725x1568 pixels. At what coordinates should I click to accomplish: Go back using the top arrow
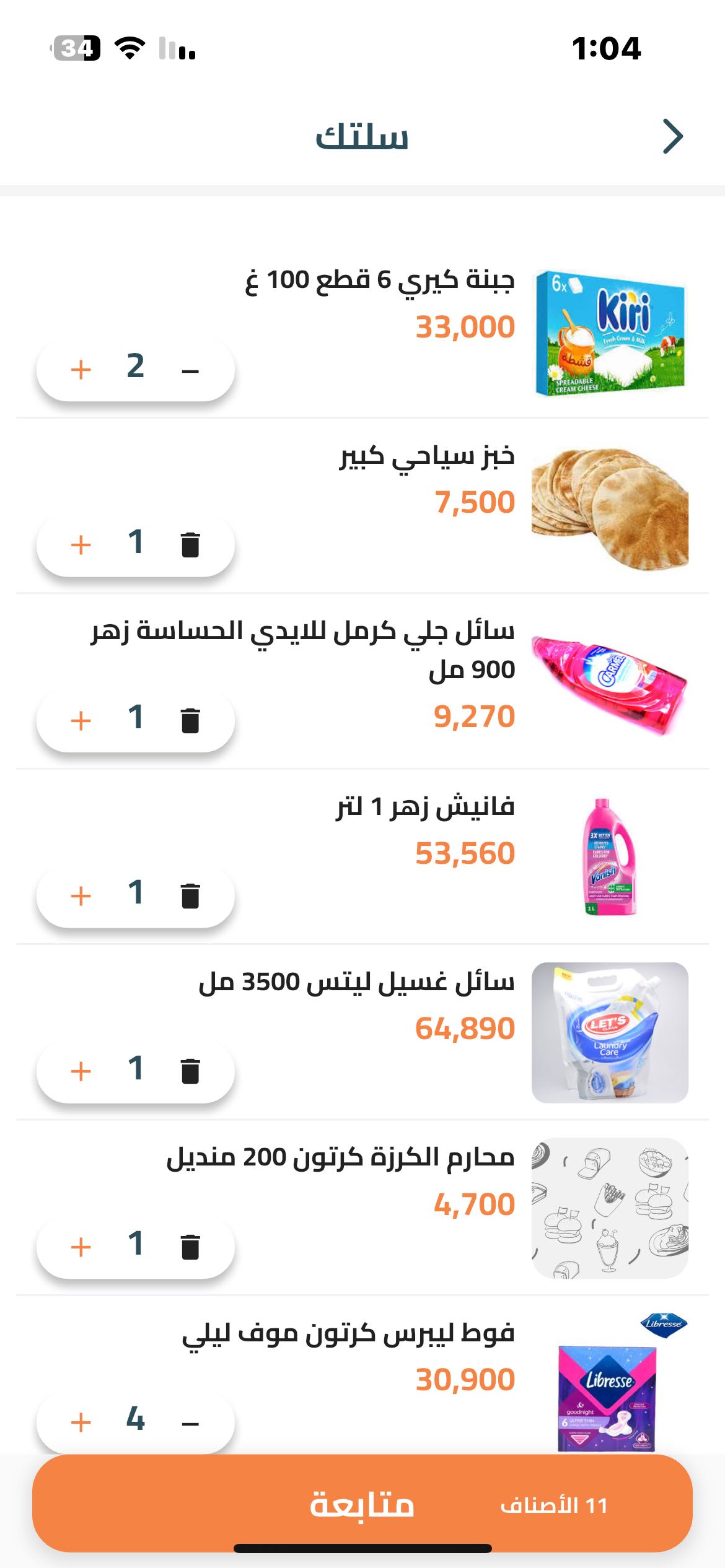tap(672, 136)
